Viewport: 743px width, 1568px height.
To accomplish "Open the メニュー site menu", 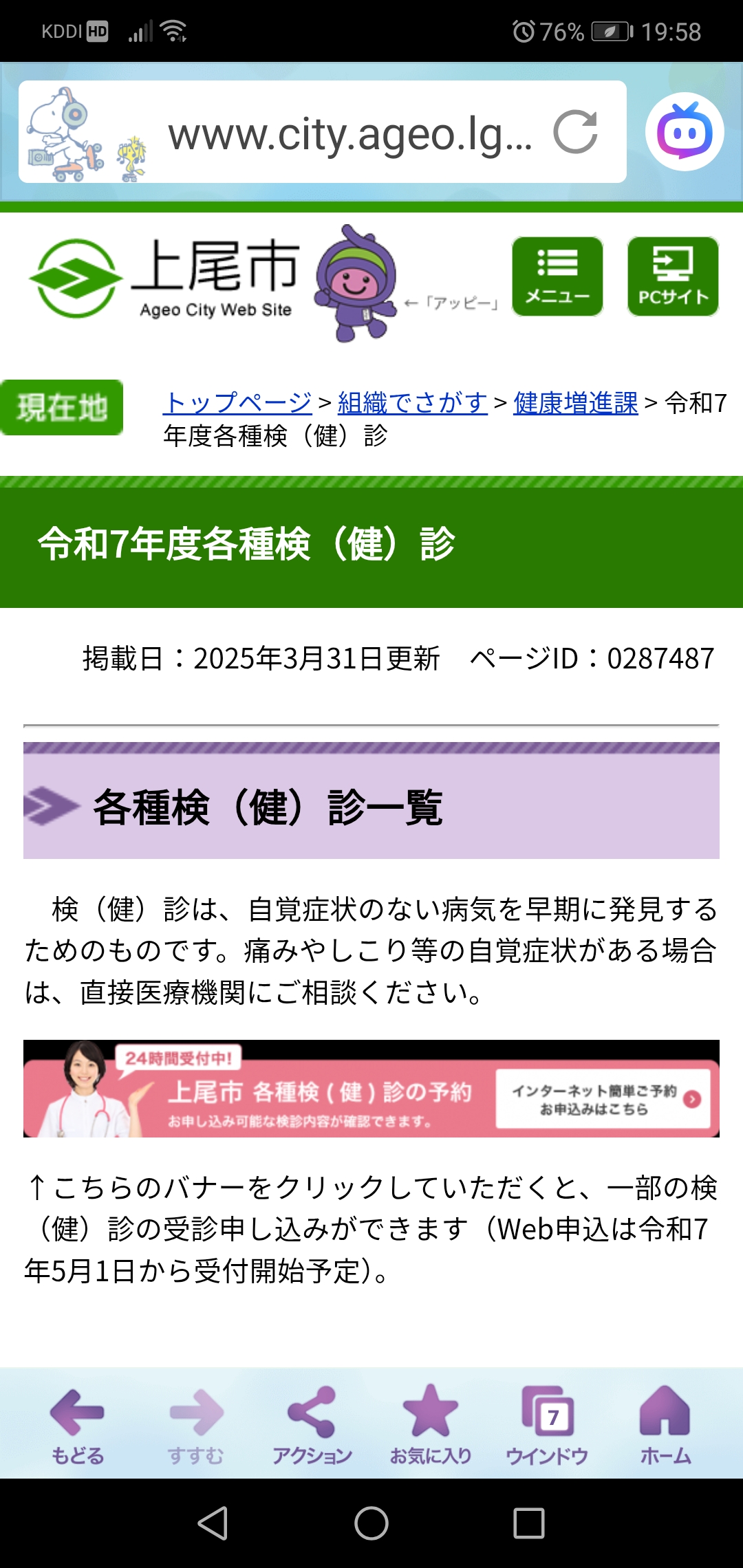I will pyautogui.click(x=557, y=276).
